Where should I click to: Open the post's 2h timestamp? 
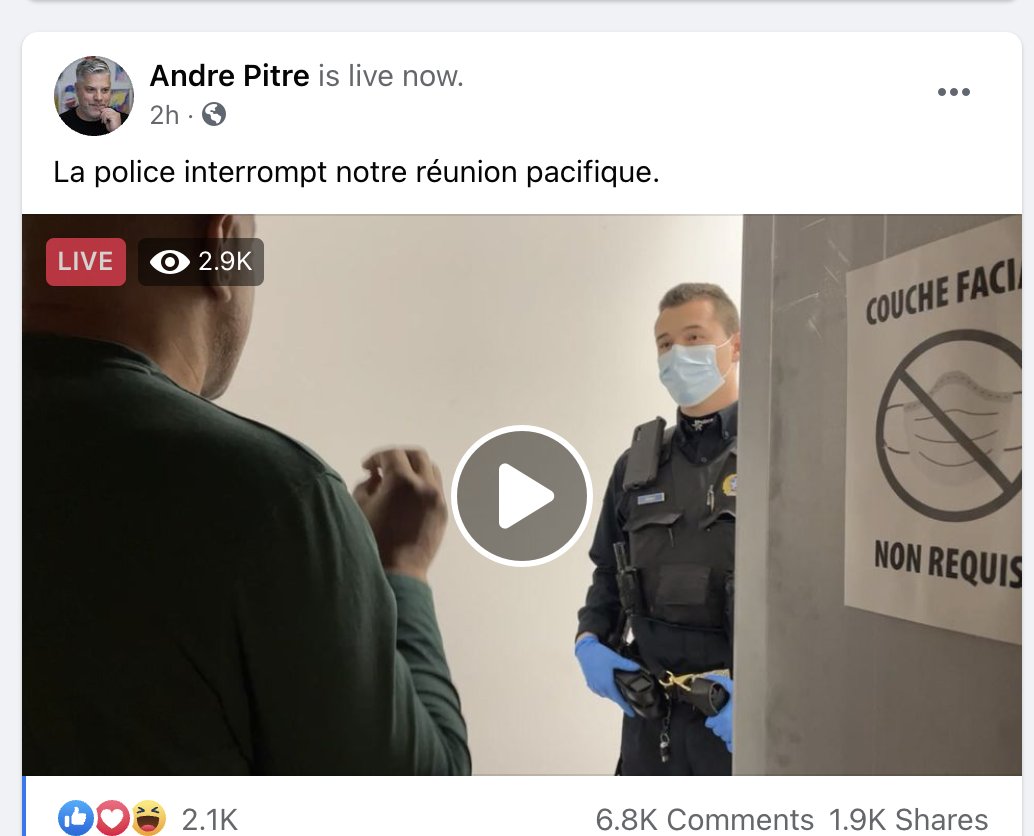[164, 115]
